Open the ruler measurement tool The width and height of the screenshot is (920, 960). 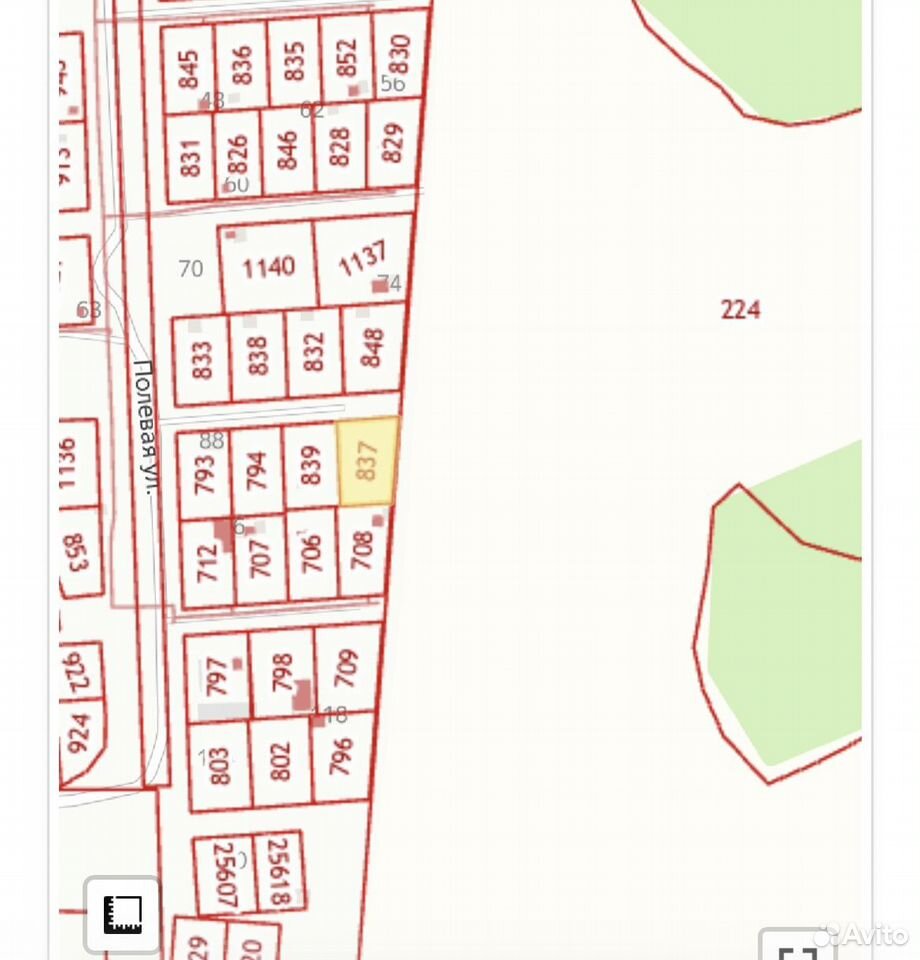tap(122, 915)
